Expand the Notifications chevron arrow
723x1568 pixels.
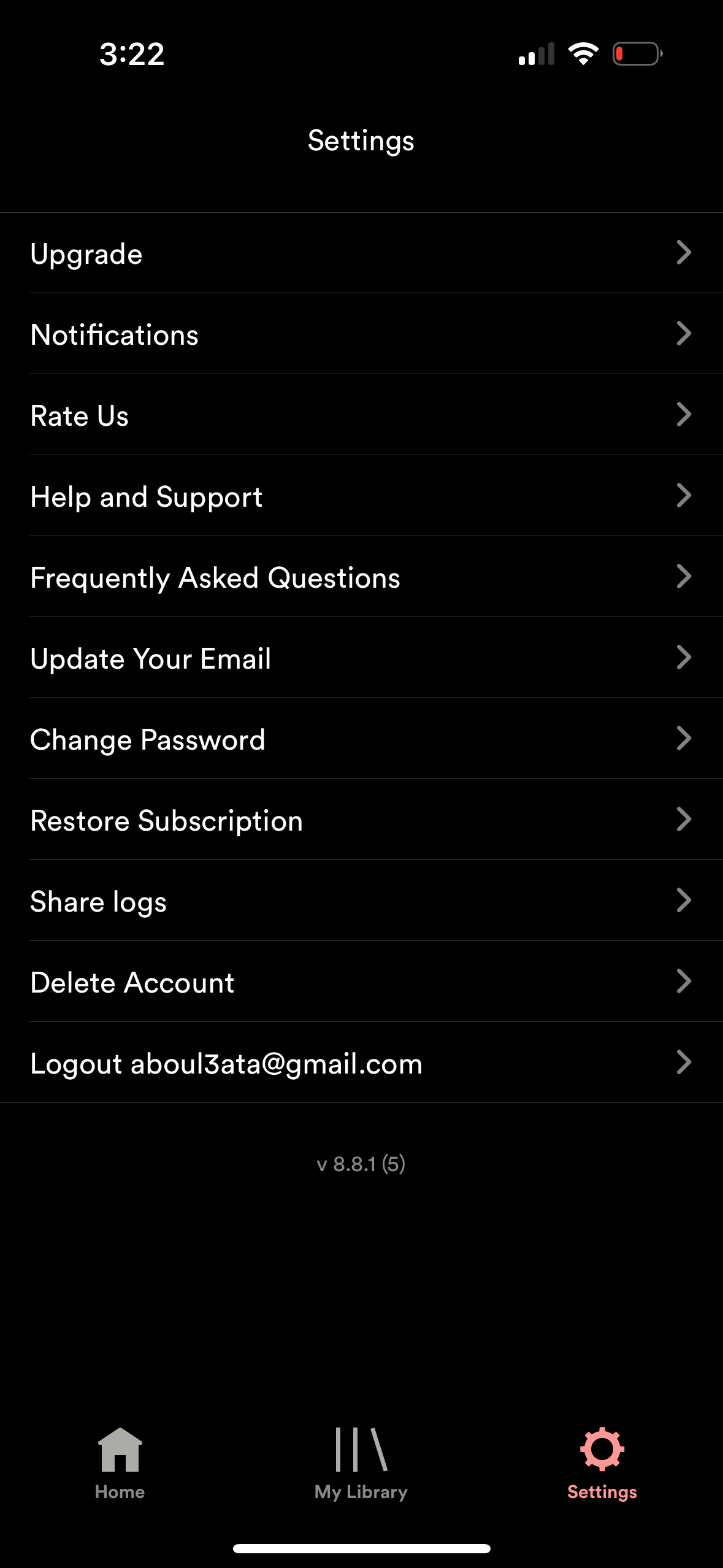(x=683, y=334)
